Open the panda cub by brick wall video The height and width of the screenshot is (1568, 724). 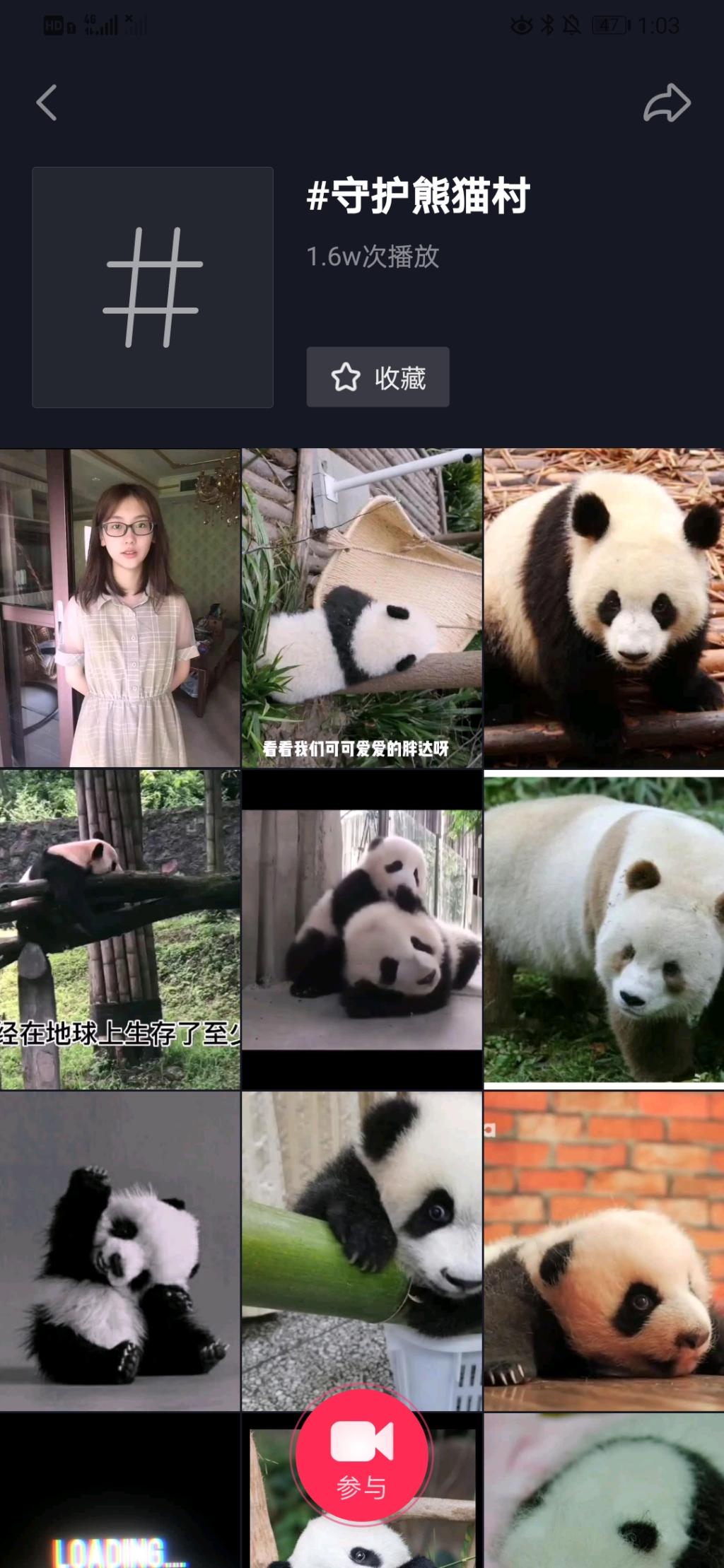point(604,1250)
